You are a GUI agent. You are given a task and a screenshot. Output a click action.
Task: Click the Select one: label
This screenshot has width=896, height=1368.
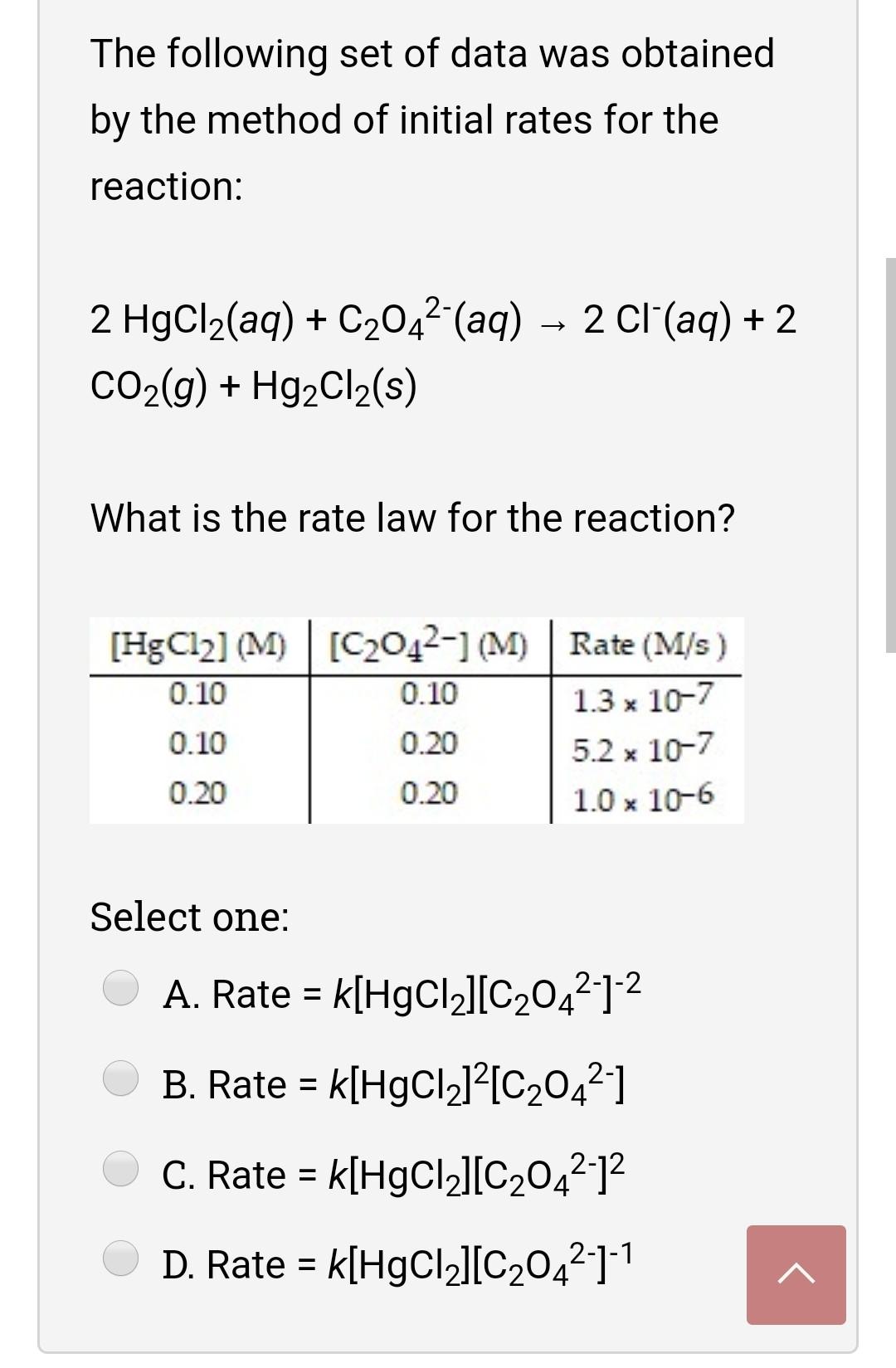187,917
